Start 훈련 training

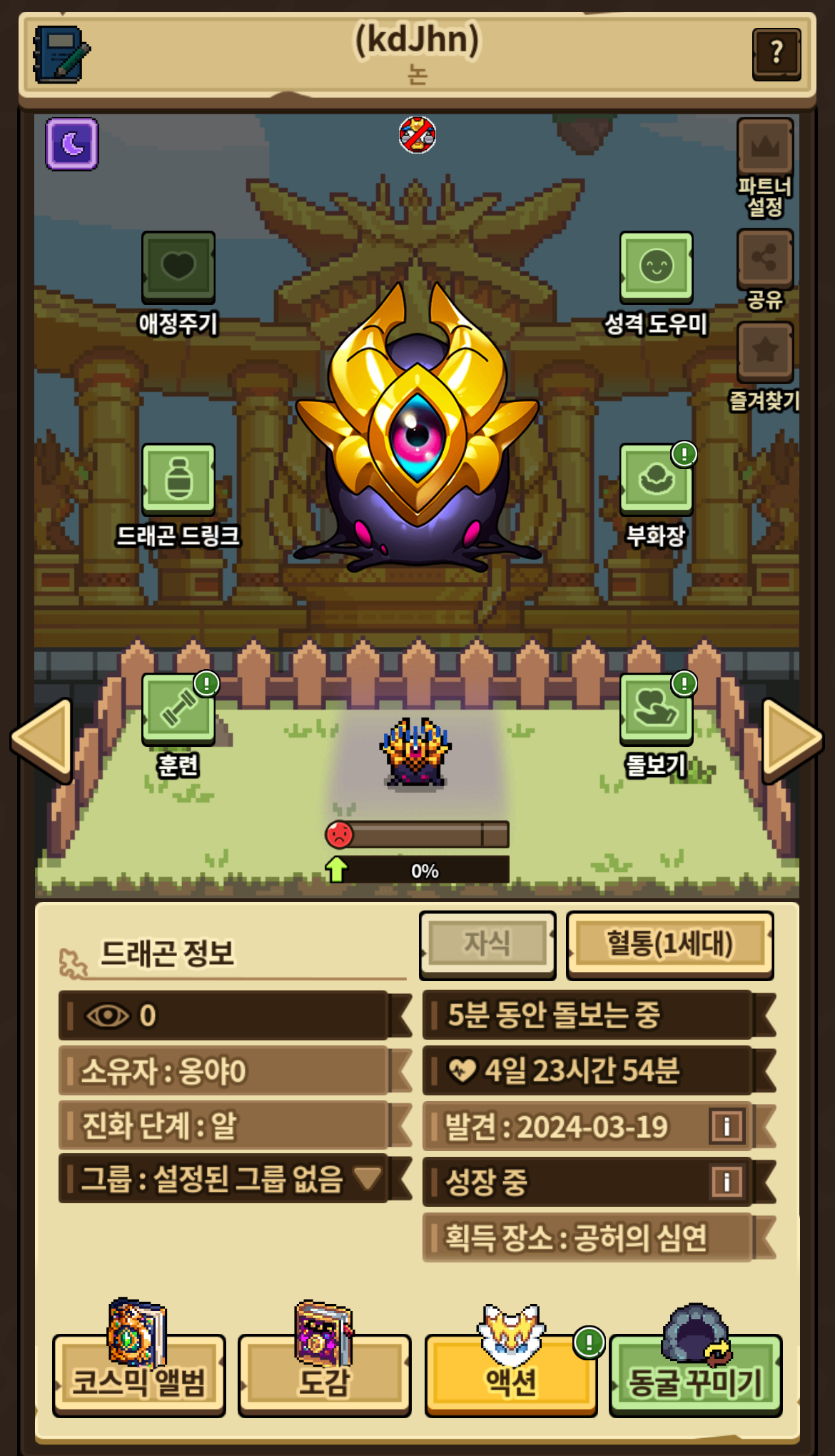tap(178, 708)
